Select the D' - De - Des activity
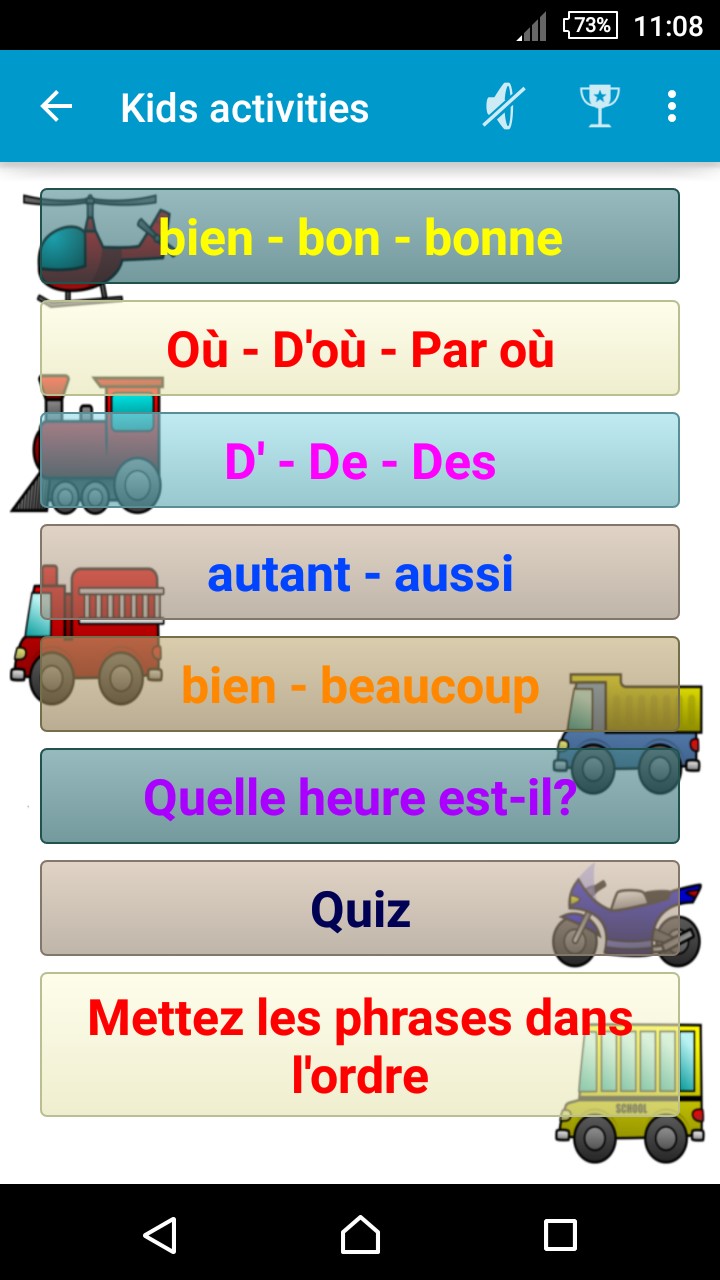 [x=360, y=461]
